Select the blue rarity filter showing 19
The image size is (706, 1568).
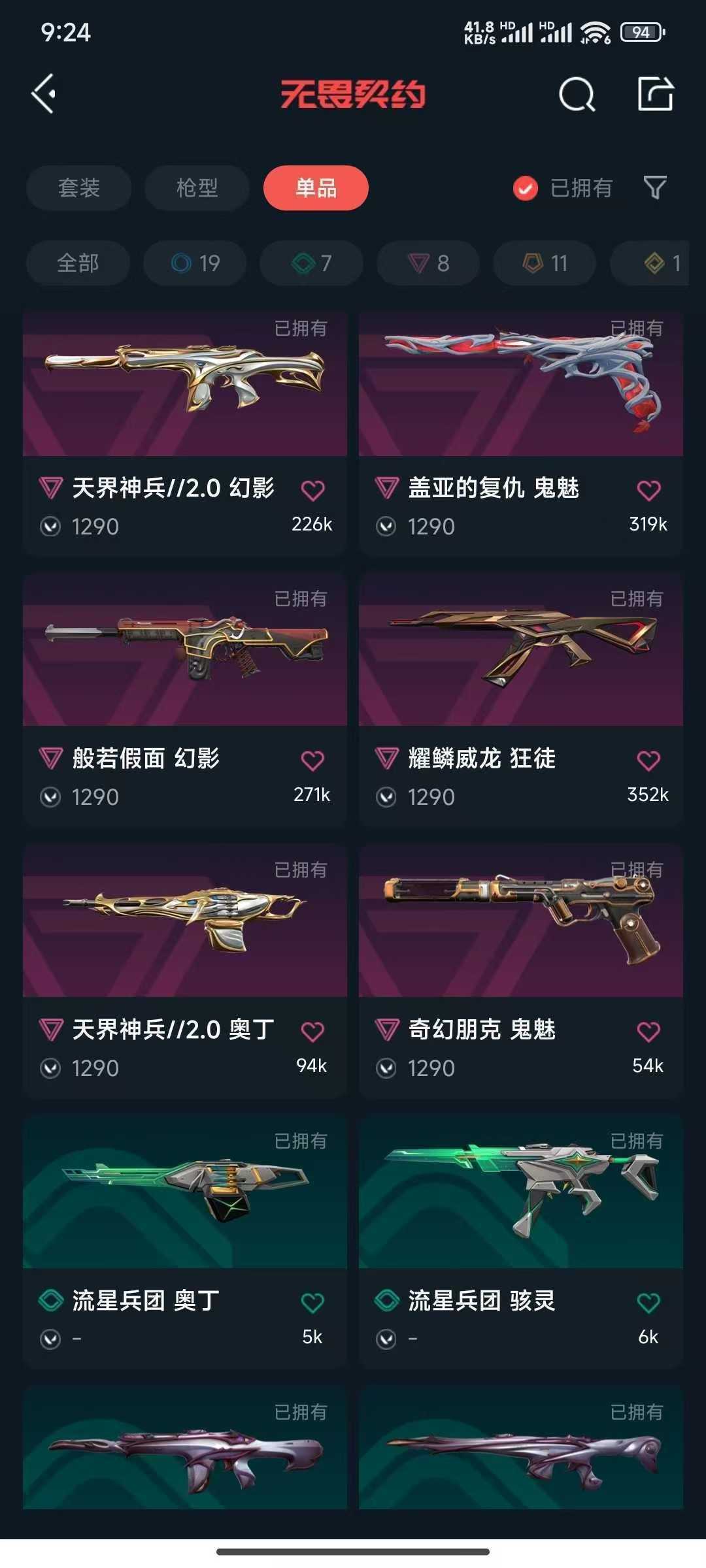pyautogui.click(x=193, y=263)
